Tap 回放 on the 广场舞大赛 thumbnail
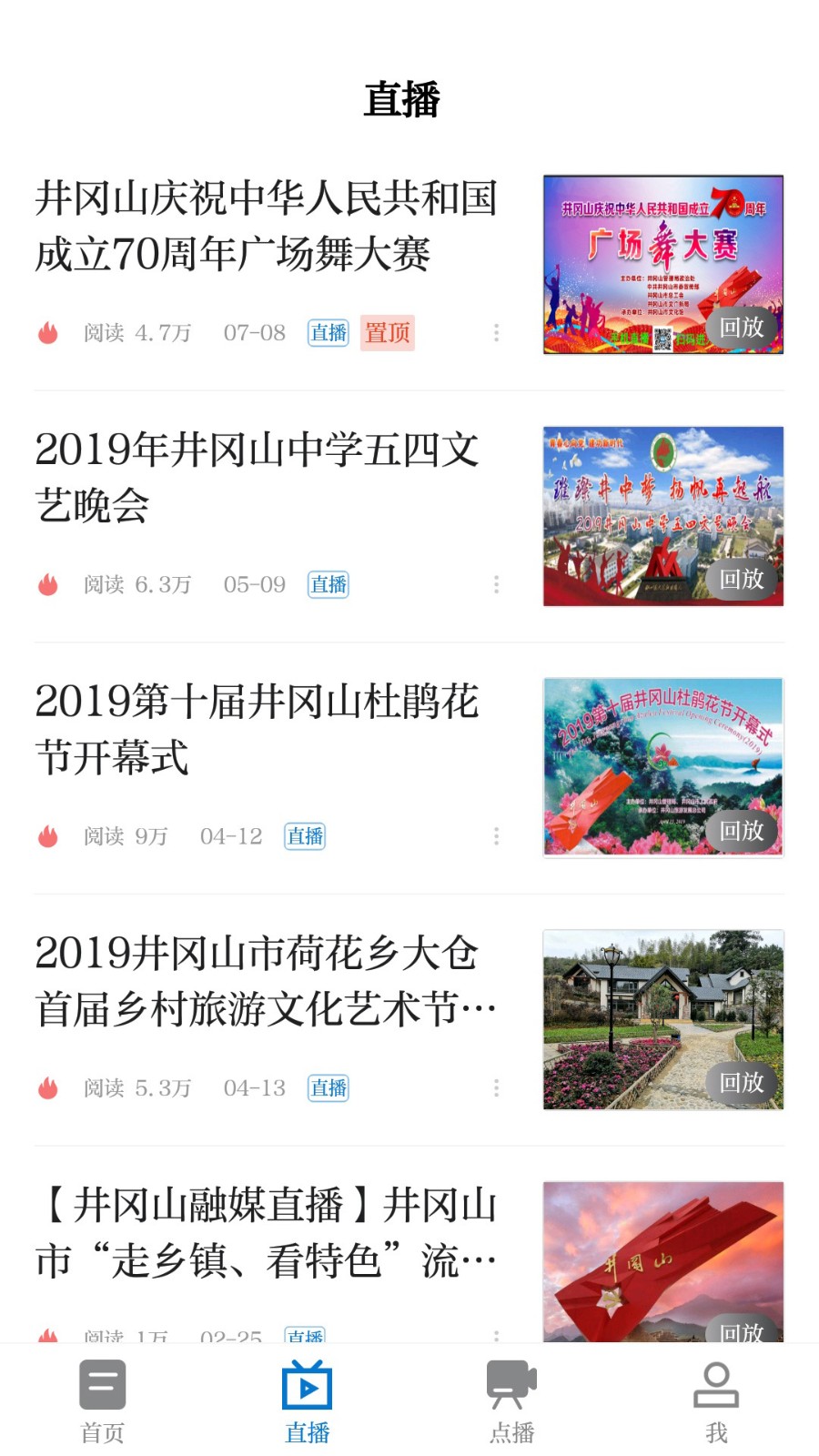 (x=742, y=328)
